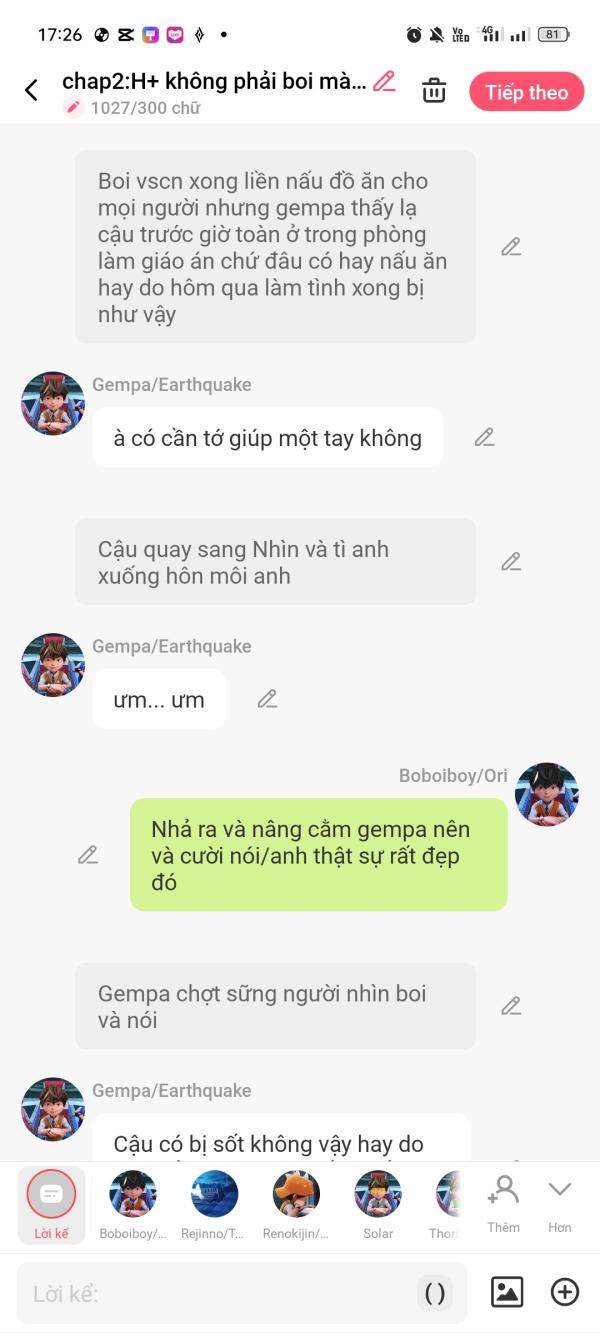The image size is (600, 1333).
Task: Edit message 'à có cần tớ giúp một tay không'
Action: pos(485,437)
